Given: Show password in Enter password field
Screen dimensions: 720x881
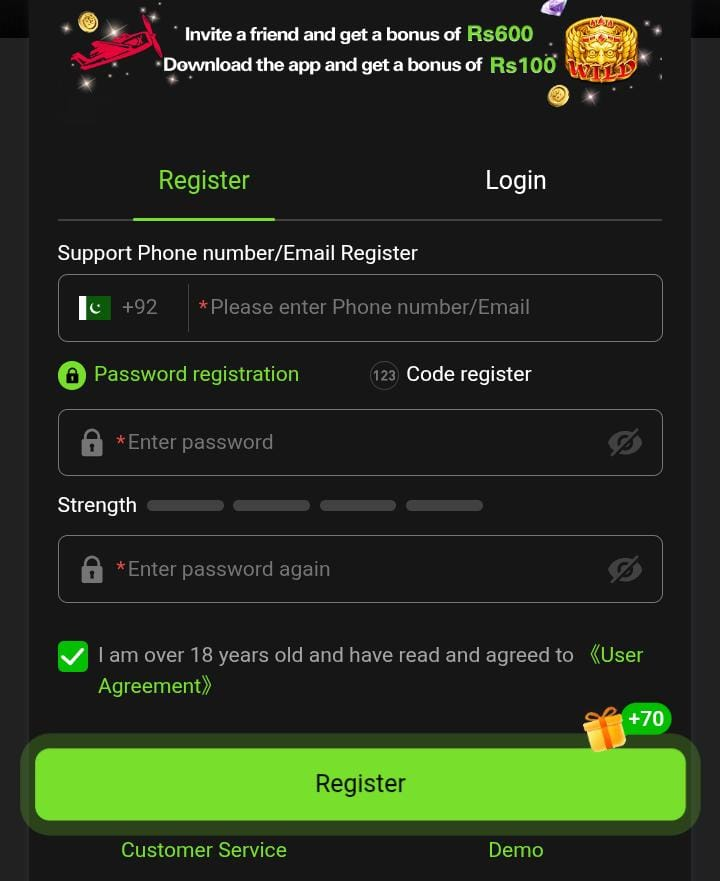Looking at the screenshot, I should coord(625,442).
